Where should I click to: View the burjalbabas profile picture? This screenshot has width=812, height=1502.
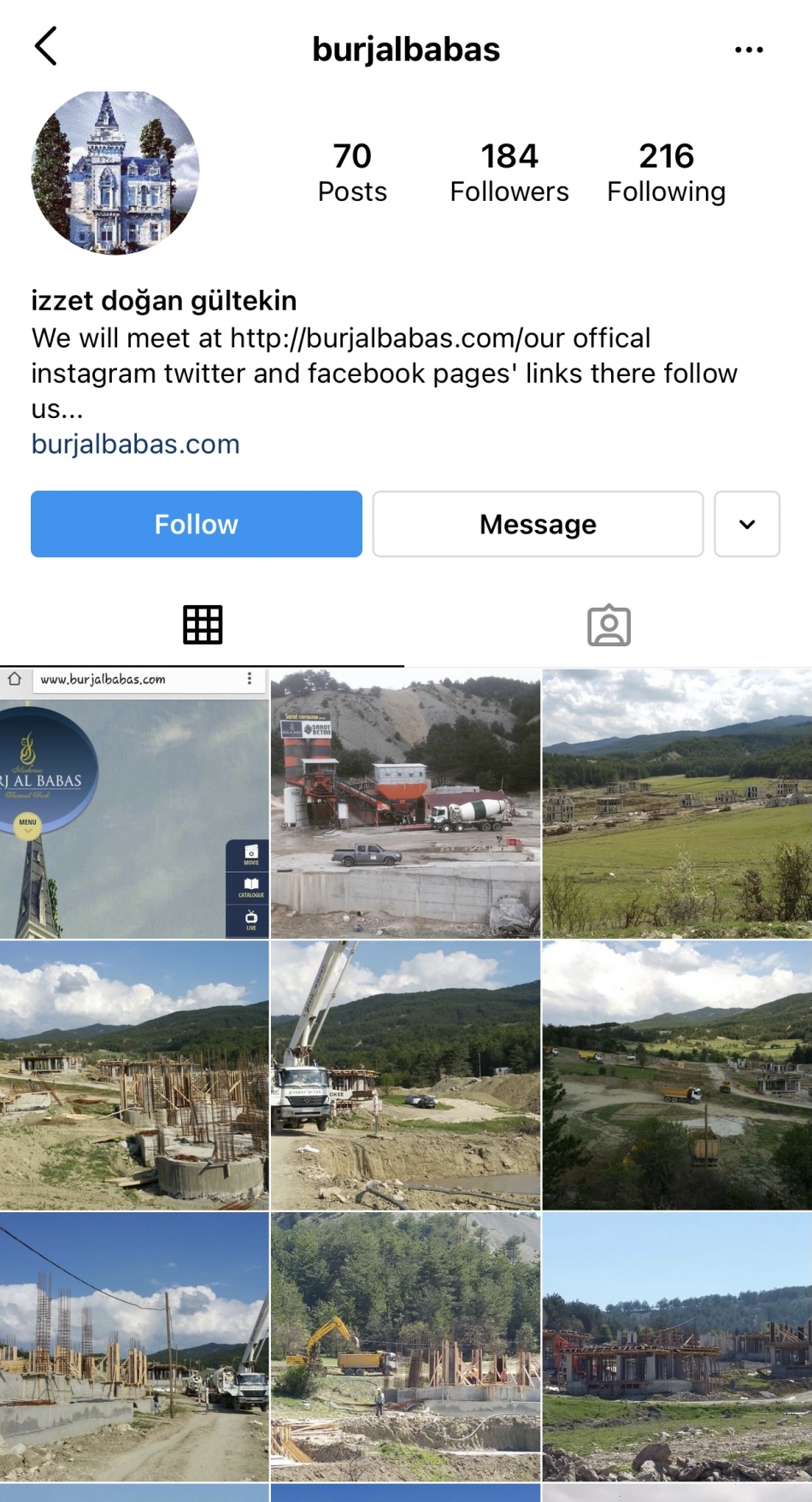pyautogui.click(x=115, y=173)
